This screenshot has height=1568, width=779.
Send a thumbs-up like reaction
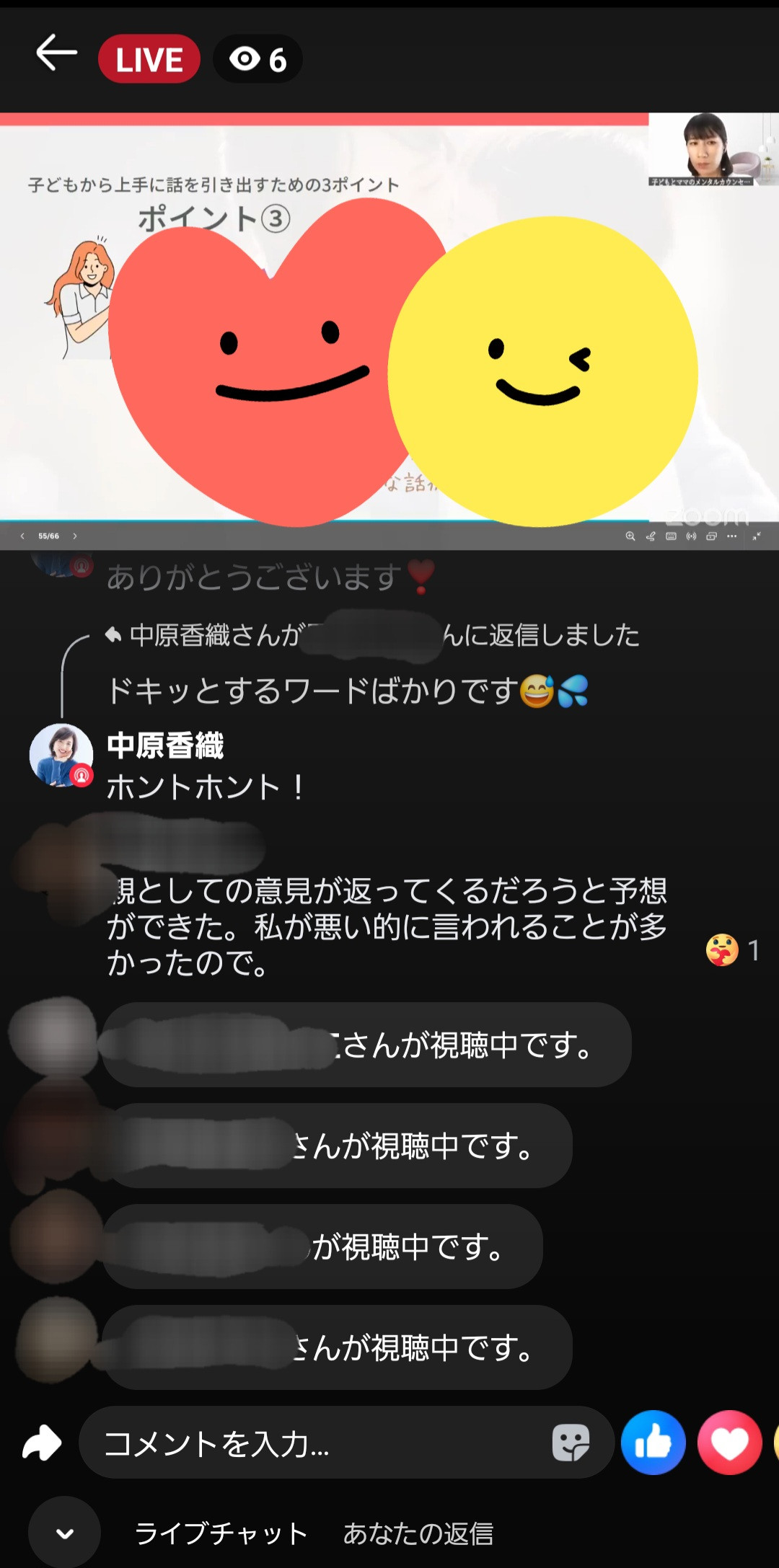(x=653, y=1443)
